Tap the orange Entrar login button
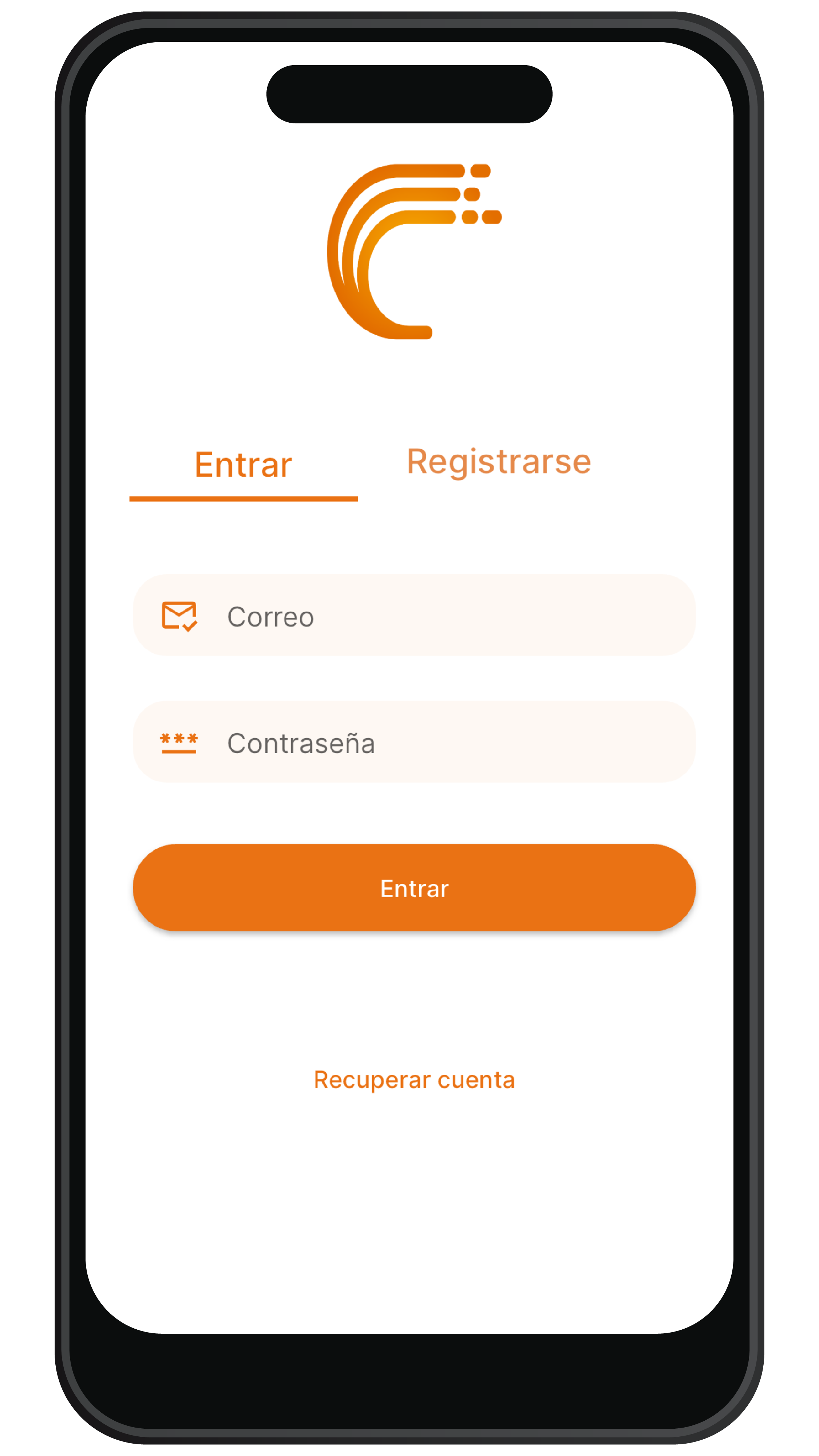The height and width of the screenshot is (1456, 819). (x=414, y=888)
